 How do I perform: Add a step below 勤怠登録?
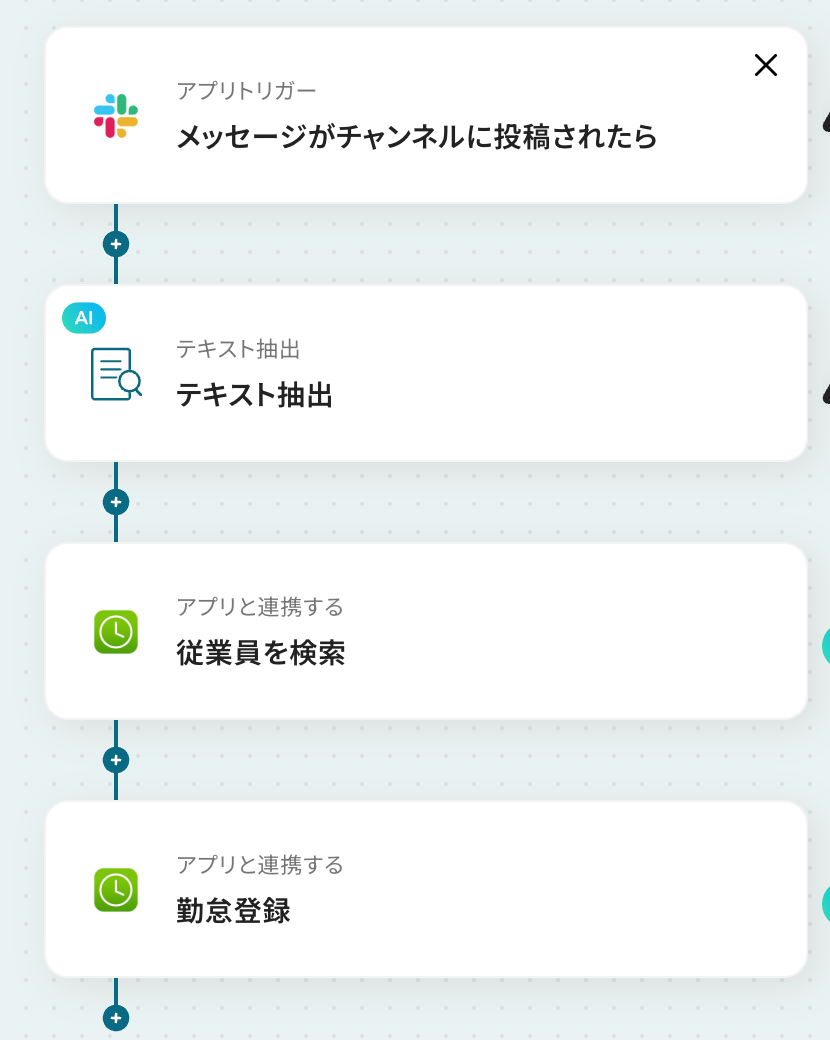click(x=116, y=1018)
